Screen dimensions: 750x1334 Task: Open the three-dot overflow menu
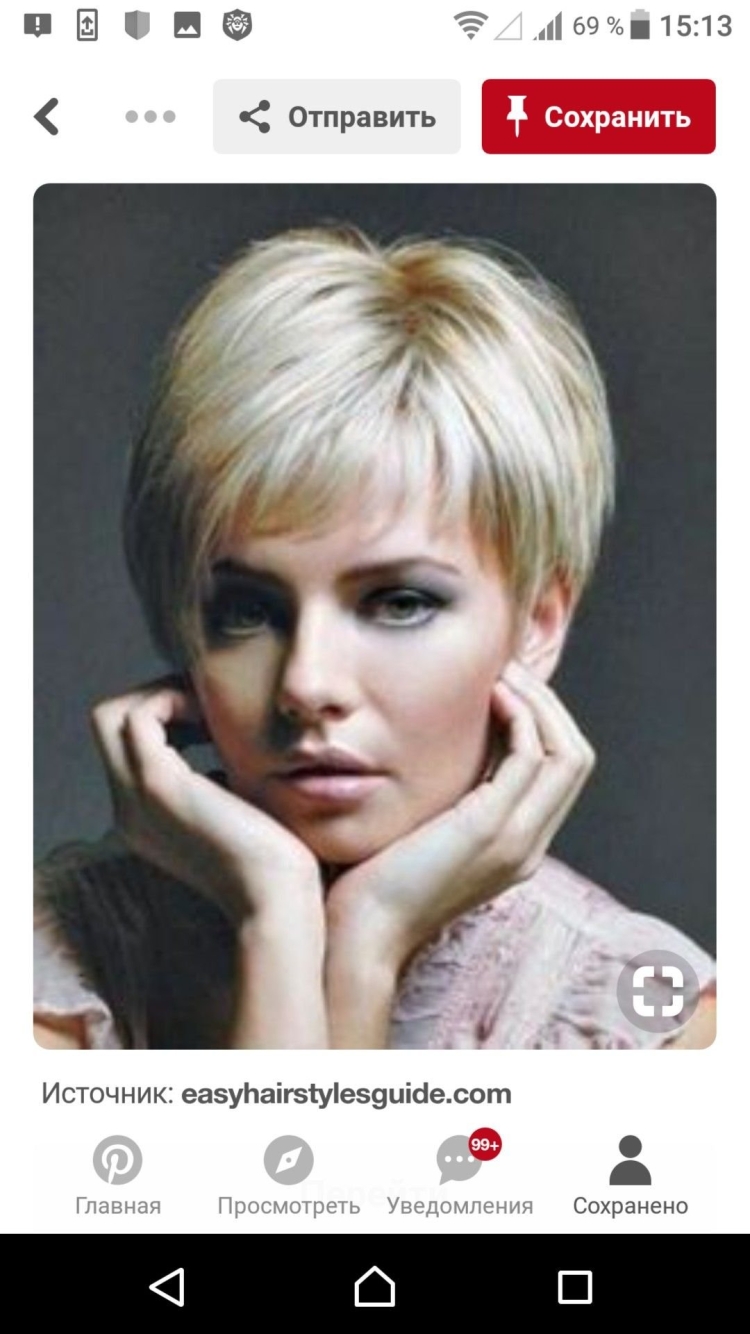pyautogui.click(x=150, y=117)
